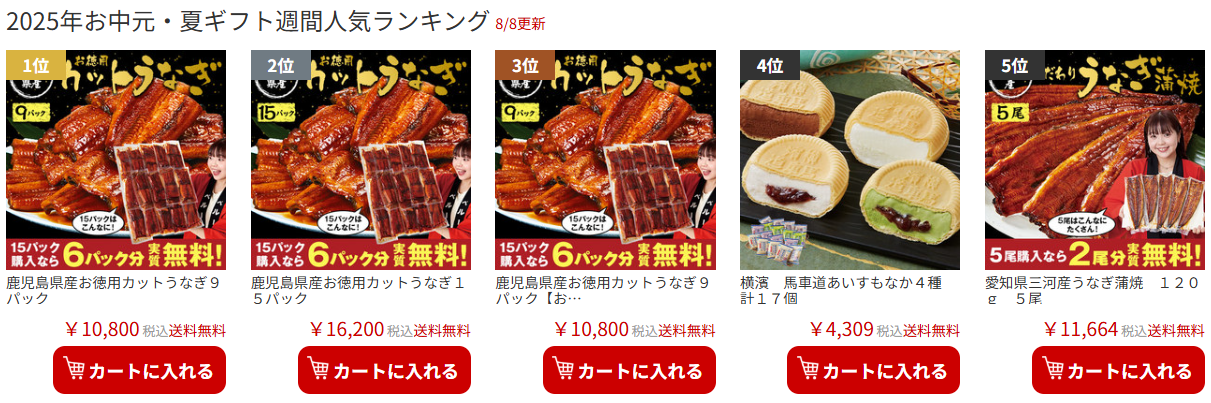This screenshot has height=403, width=1211.
Task: Open the rank 4 ice monaka product image
Action: [850, 160]
